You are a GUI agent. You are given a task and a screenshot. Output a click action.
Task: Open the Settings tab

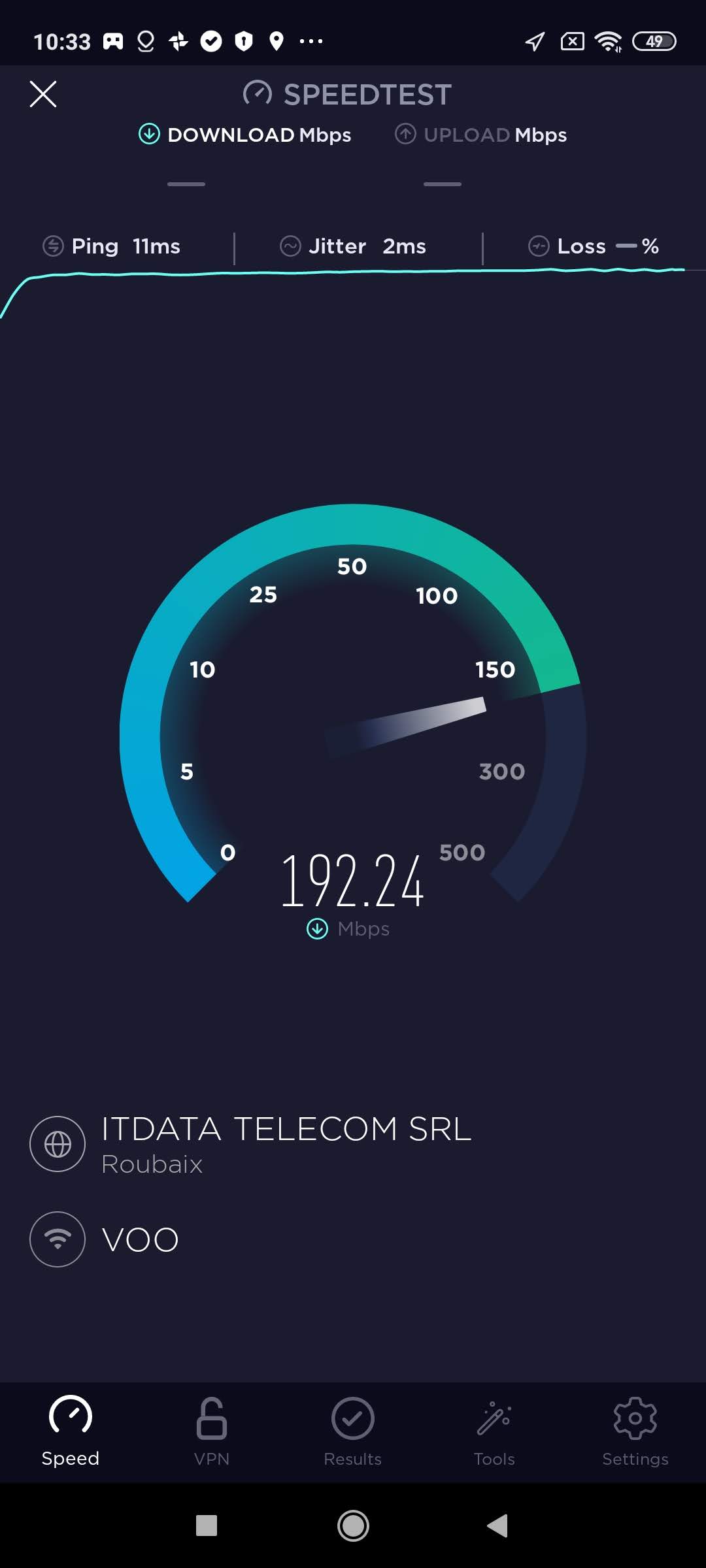[x=635, y=1431]
